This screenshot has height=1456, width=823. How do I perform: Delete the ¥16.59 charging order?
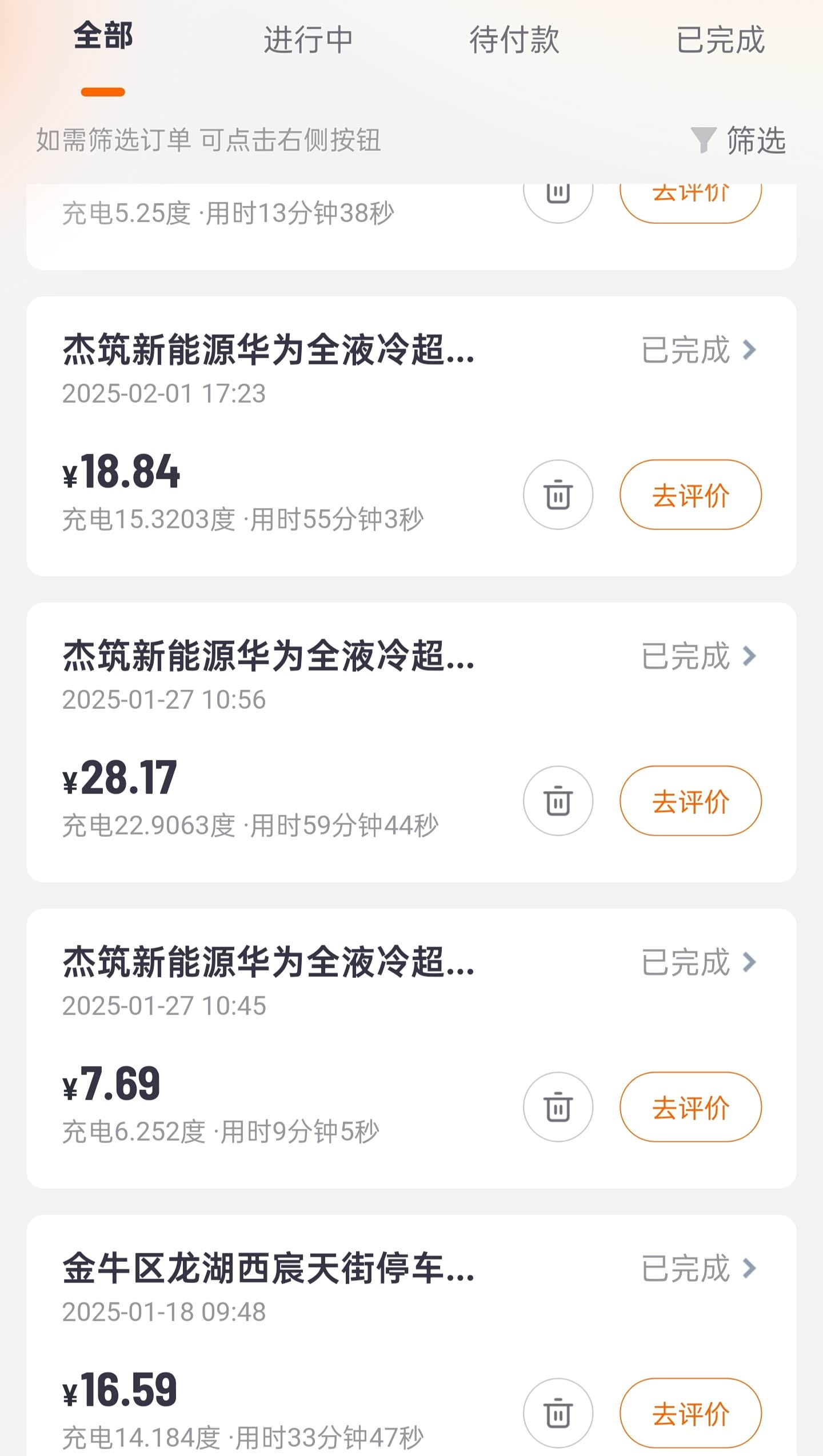coord(558,1413)
